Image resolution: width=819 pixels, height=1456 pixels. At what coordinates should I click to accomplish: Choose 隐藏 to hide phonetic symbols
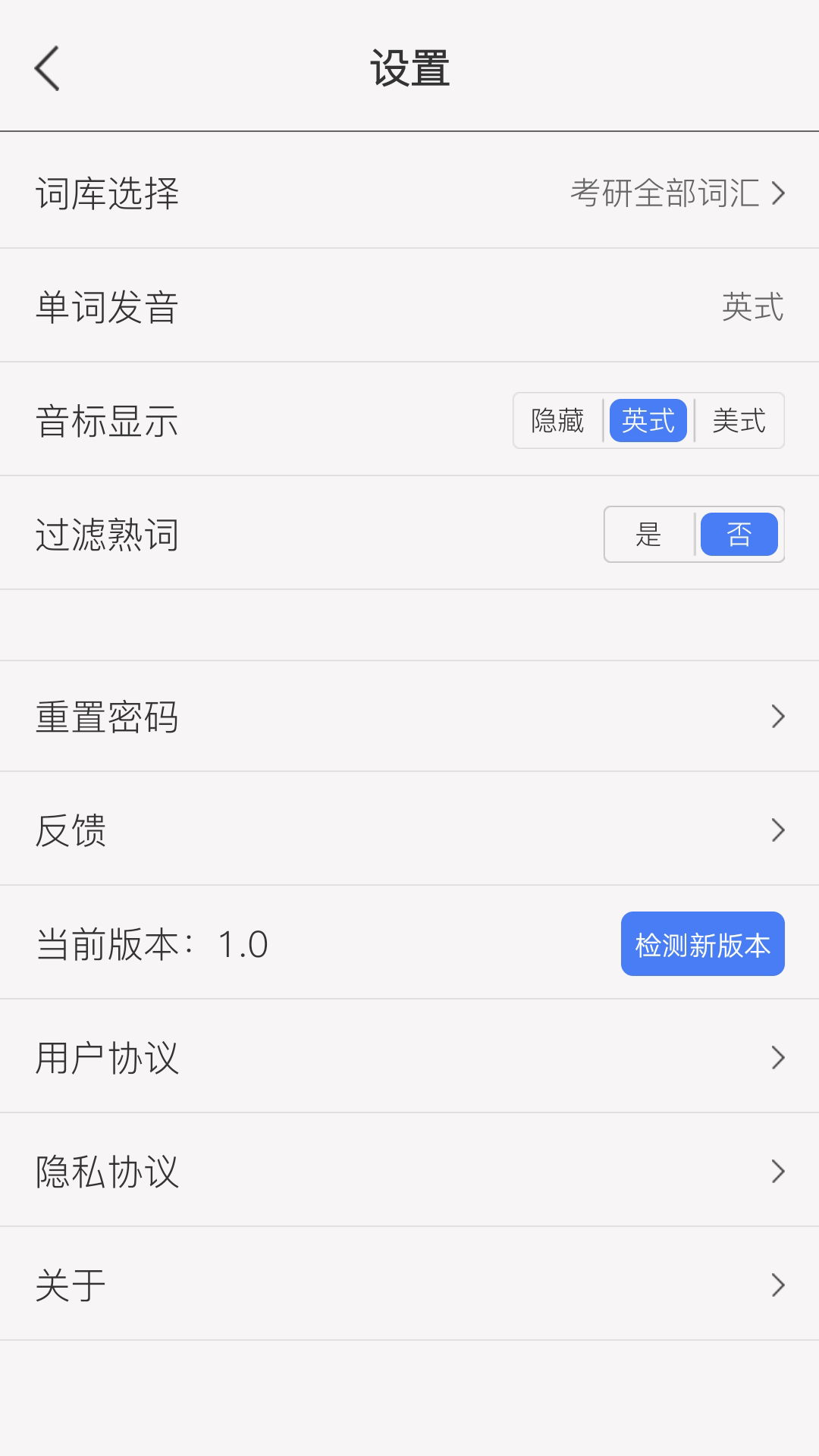pyautogui.click(x=556, y=422)
